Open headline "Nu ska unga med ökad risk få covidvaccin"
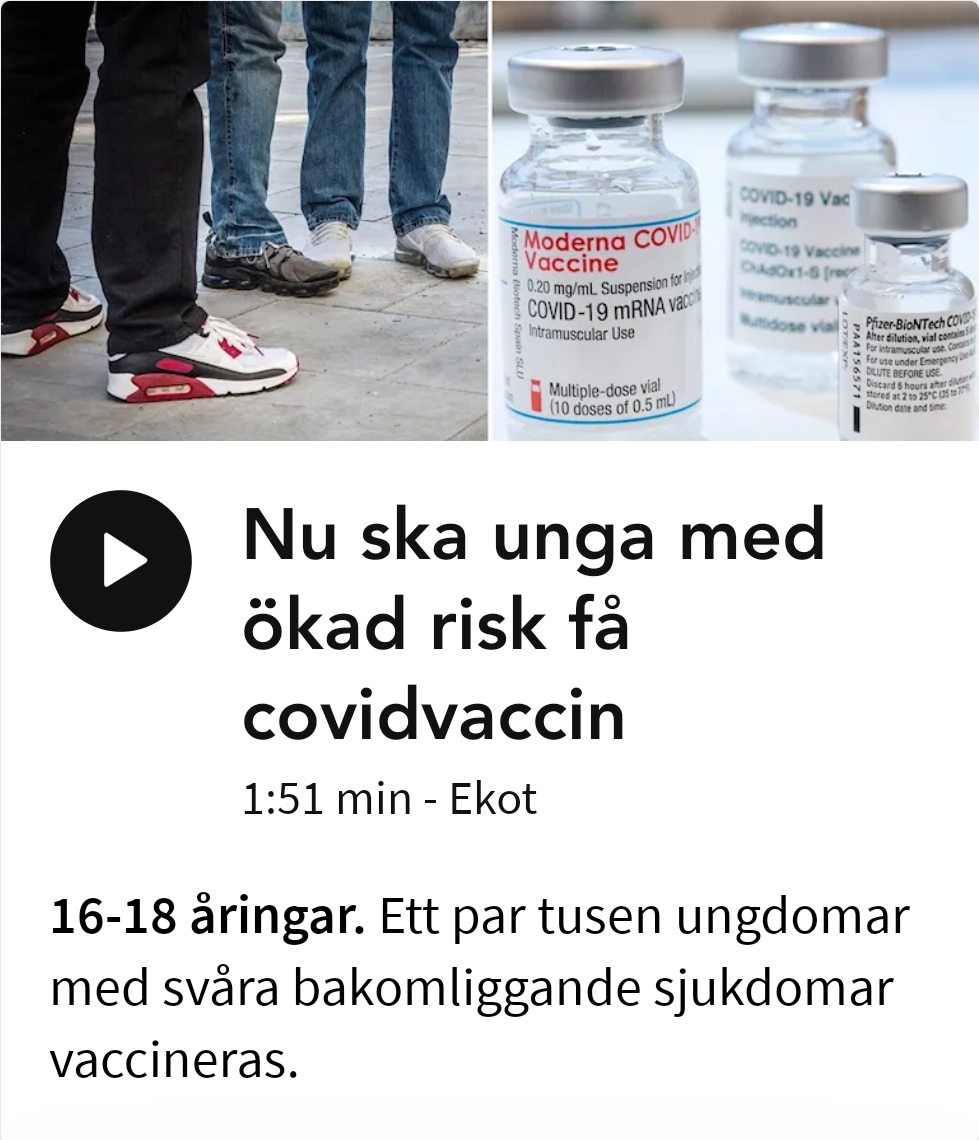 [x=534, y=625]
